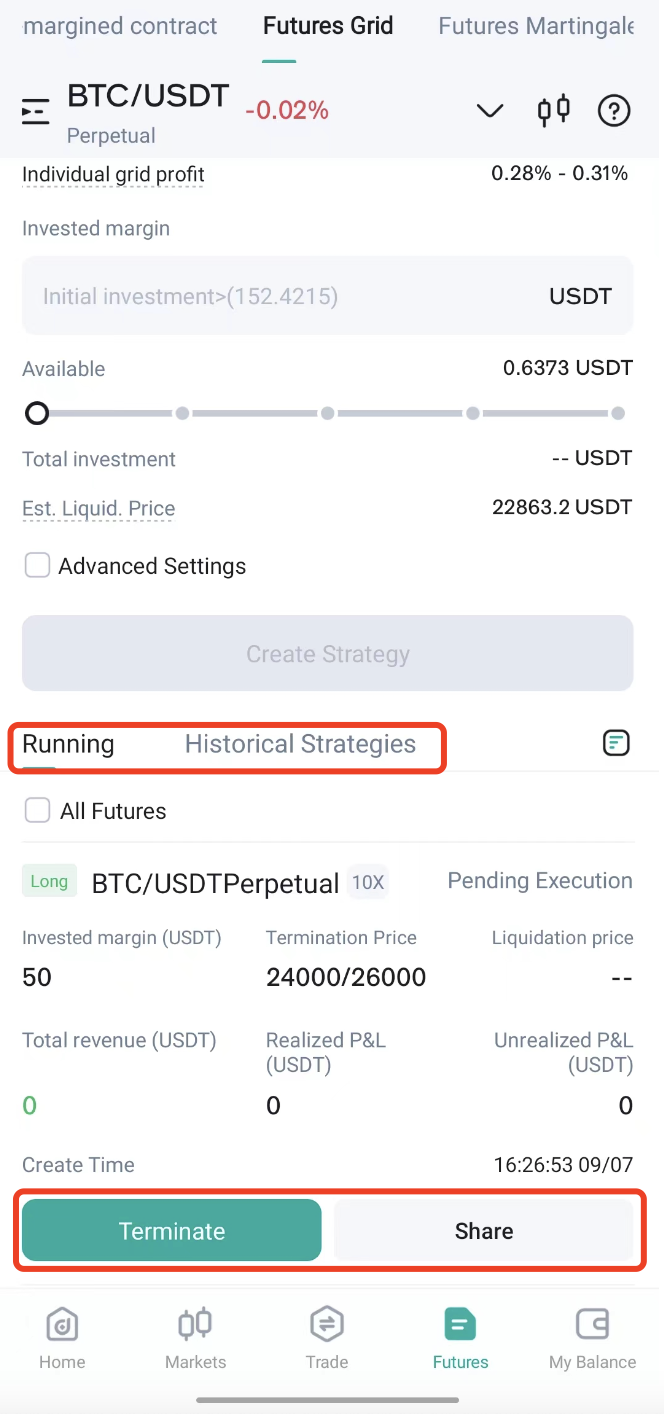Go to the Home tab
This screenshot has width=664, height=1414.
pyautogui.click(x=62, y=1338)
